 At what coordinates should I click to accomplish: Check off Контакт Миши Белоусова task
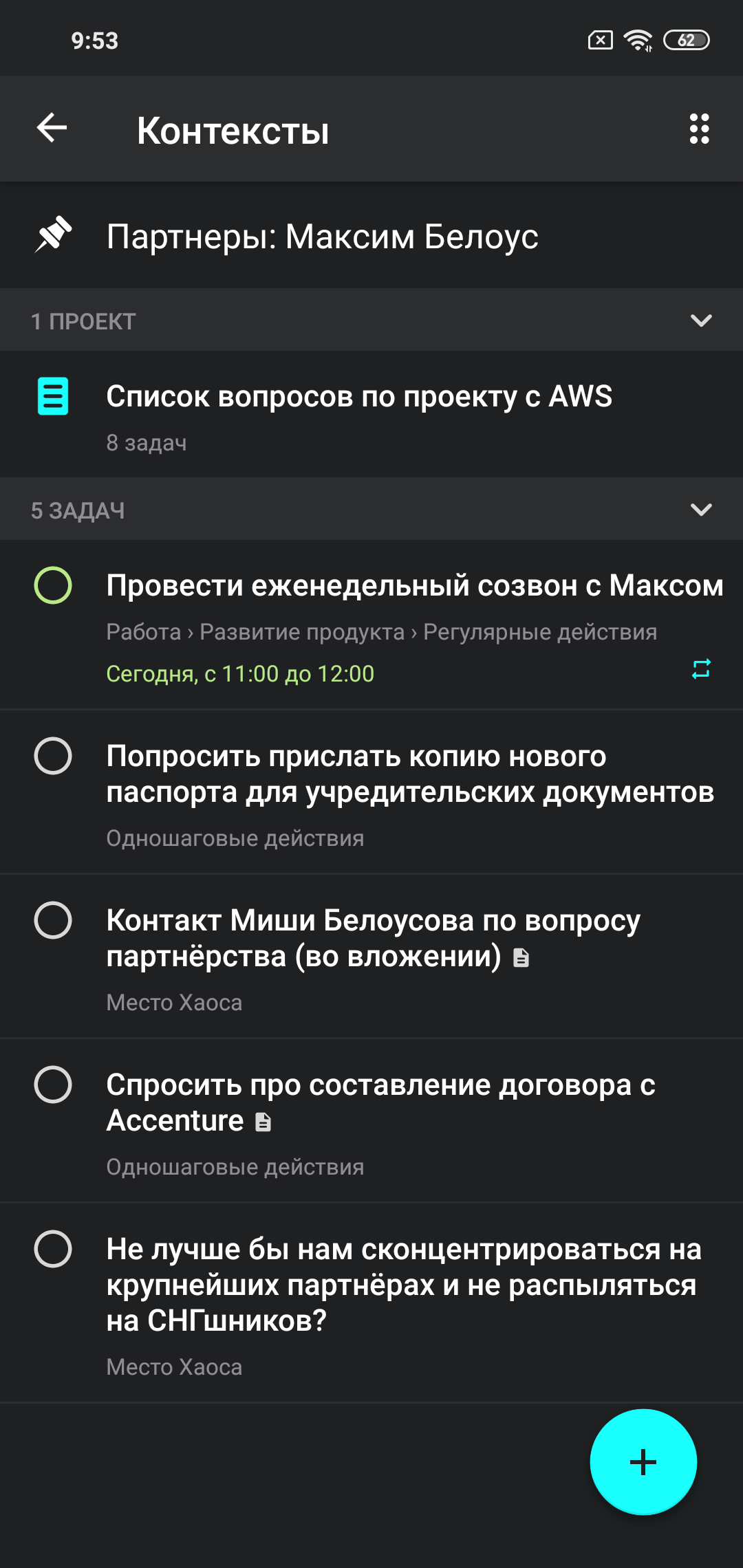point(53,920)
